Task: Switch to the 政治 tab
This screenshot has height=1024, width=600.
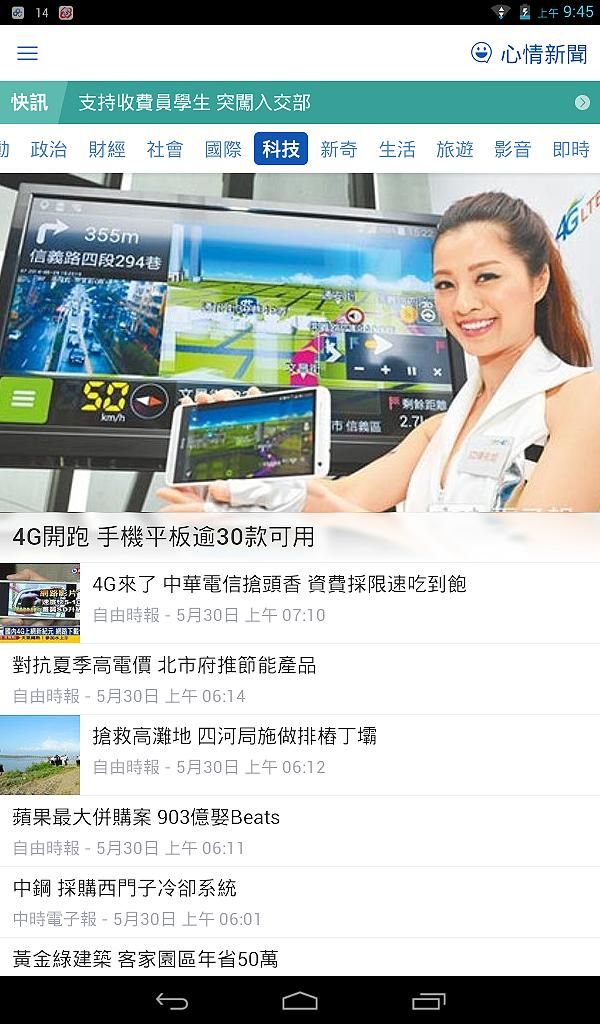Action: coord(49,149)
